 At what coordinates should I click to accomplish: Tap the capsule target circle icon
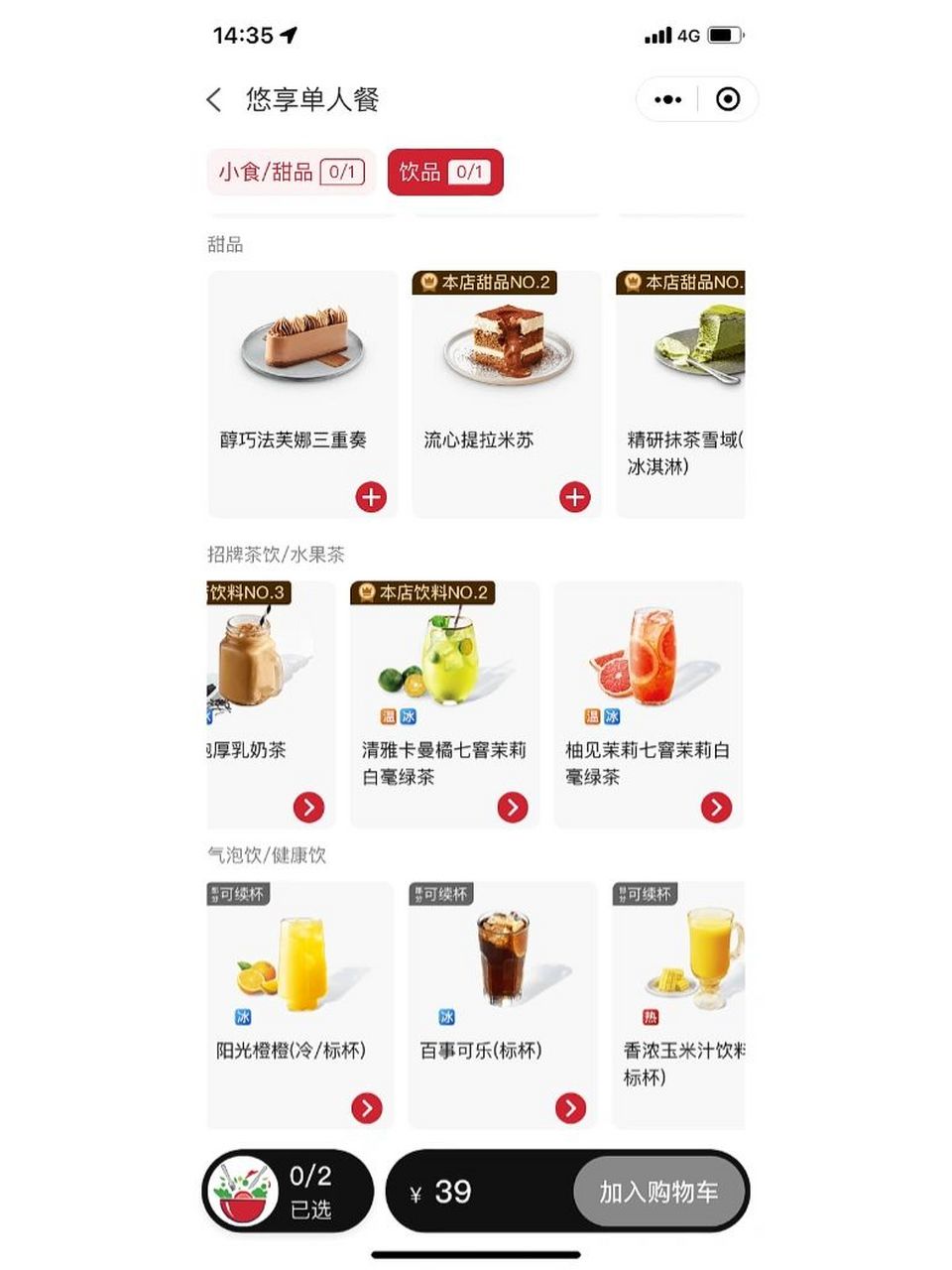coord(727,99)
